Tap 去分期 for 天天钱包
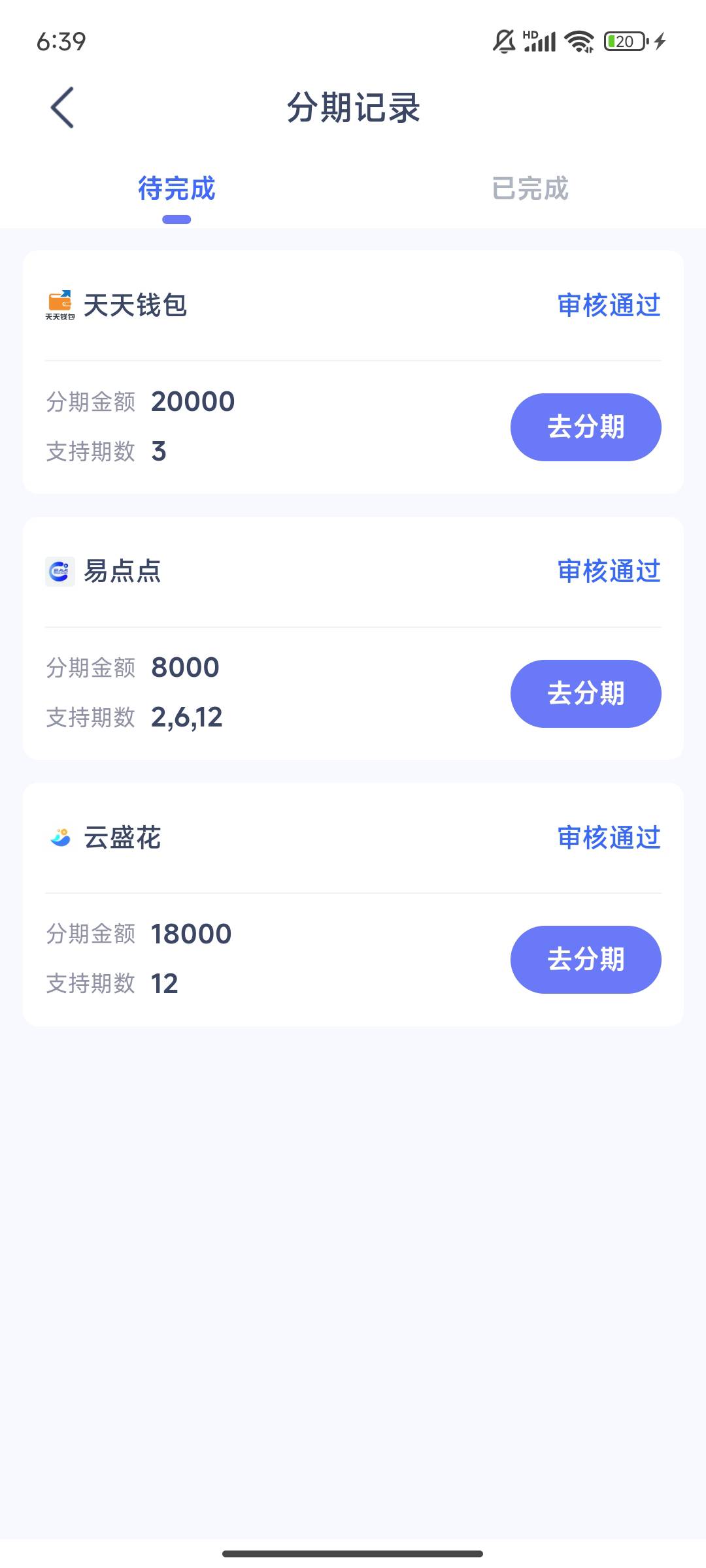The width and height of the screenshot is (706, 1568). coord(586,427)
